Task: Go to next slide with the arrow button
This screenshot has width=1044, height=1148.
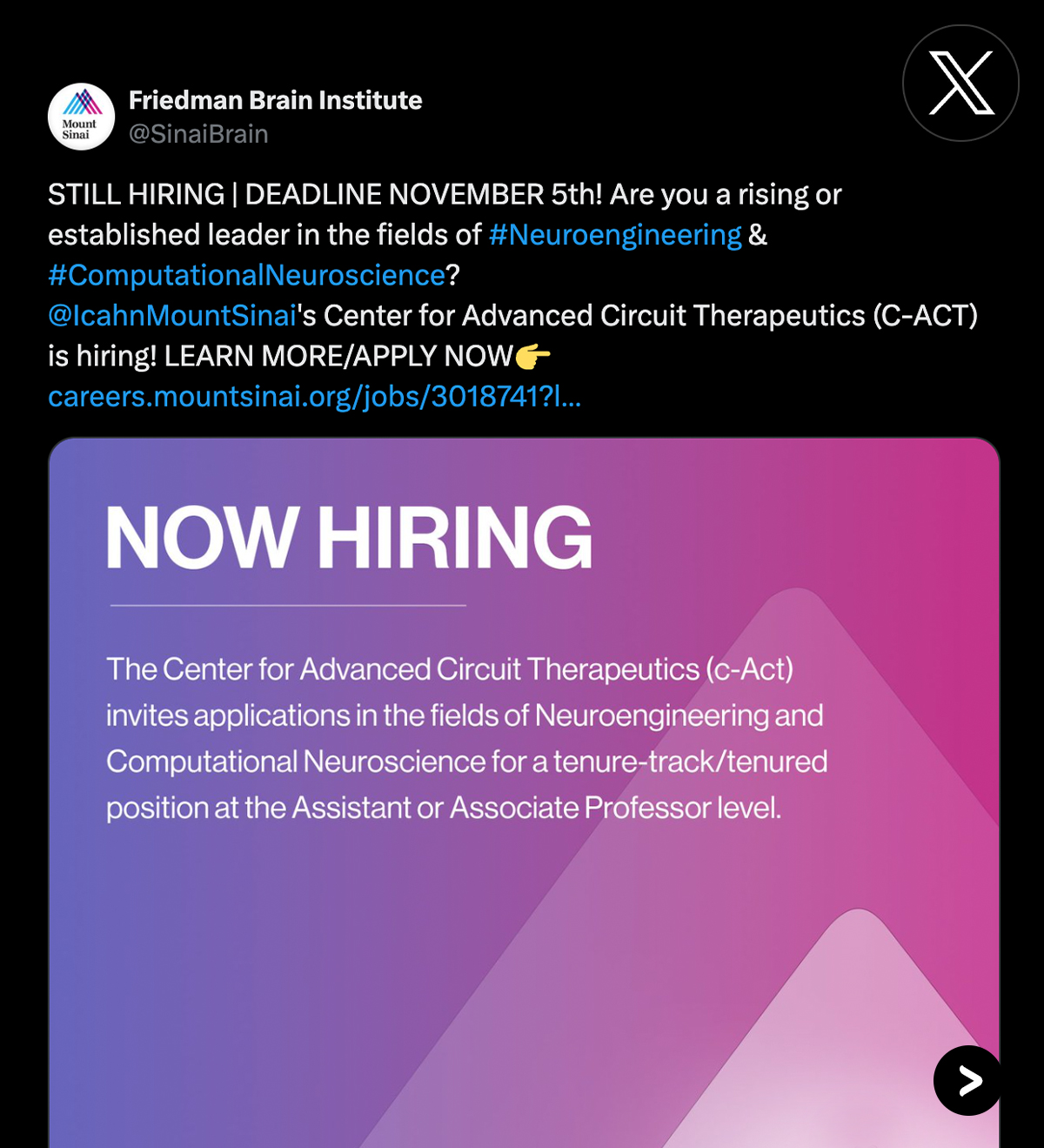Action: pos(967,1080)
